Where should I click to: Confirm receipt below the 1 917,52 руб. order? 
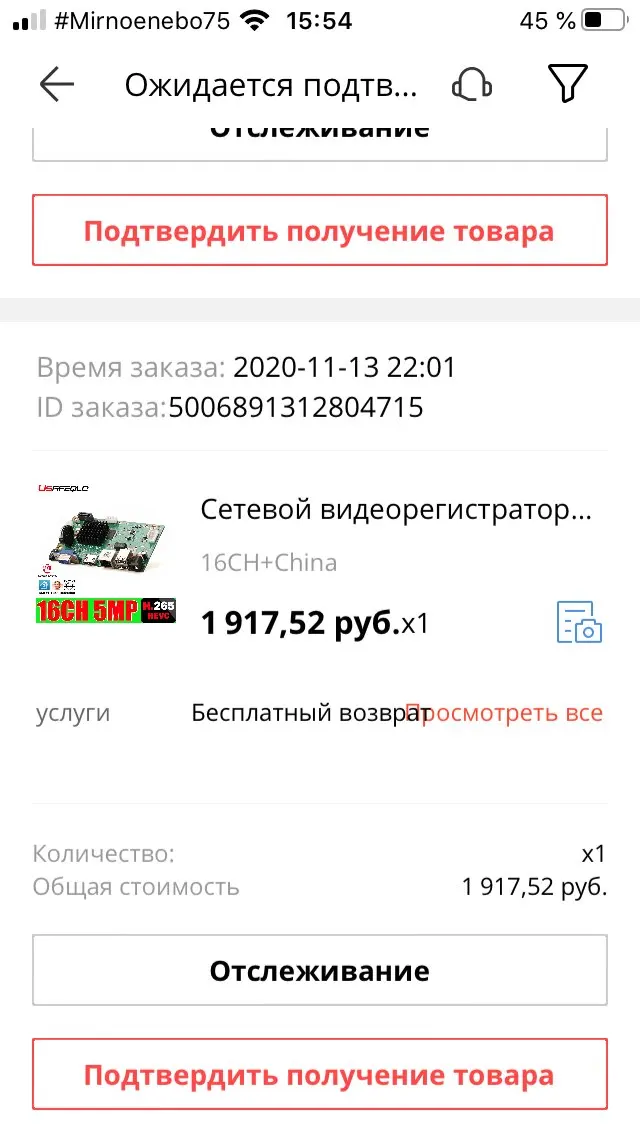(x=319, y=1075)
